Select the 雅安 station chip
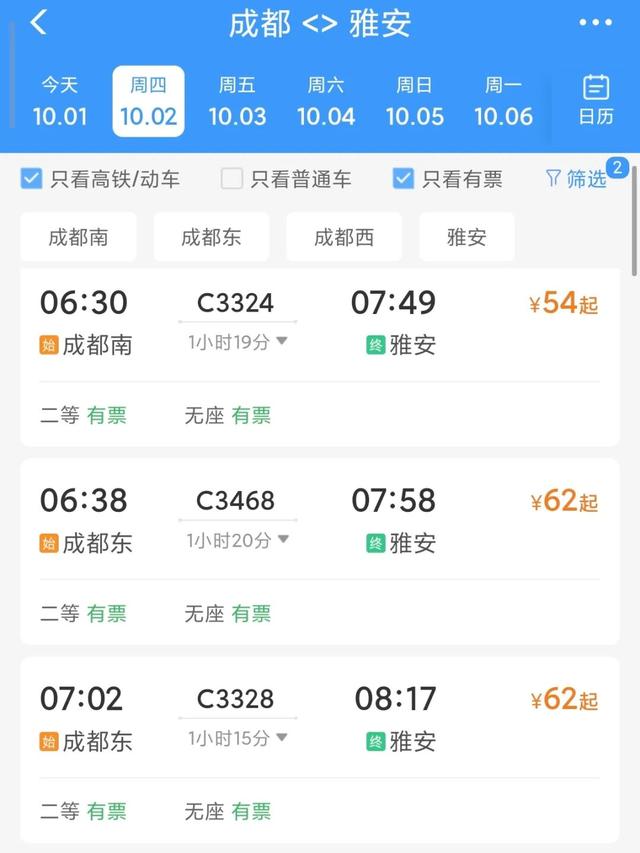Screen dimensions: 640x853 click(x=466, y=237)
